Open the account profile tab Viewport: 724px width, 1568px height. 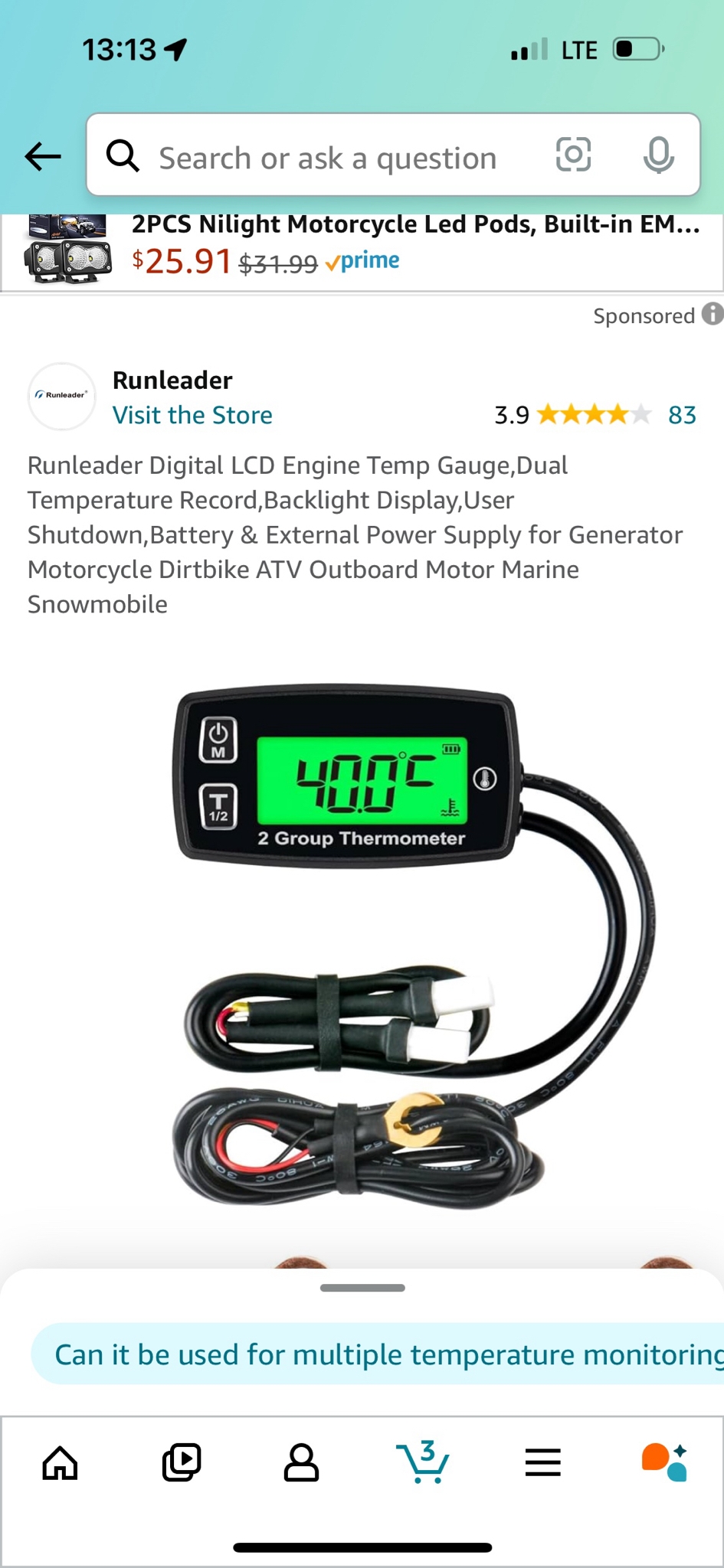click(301, 1462)
